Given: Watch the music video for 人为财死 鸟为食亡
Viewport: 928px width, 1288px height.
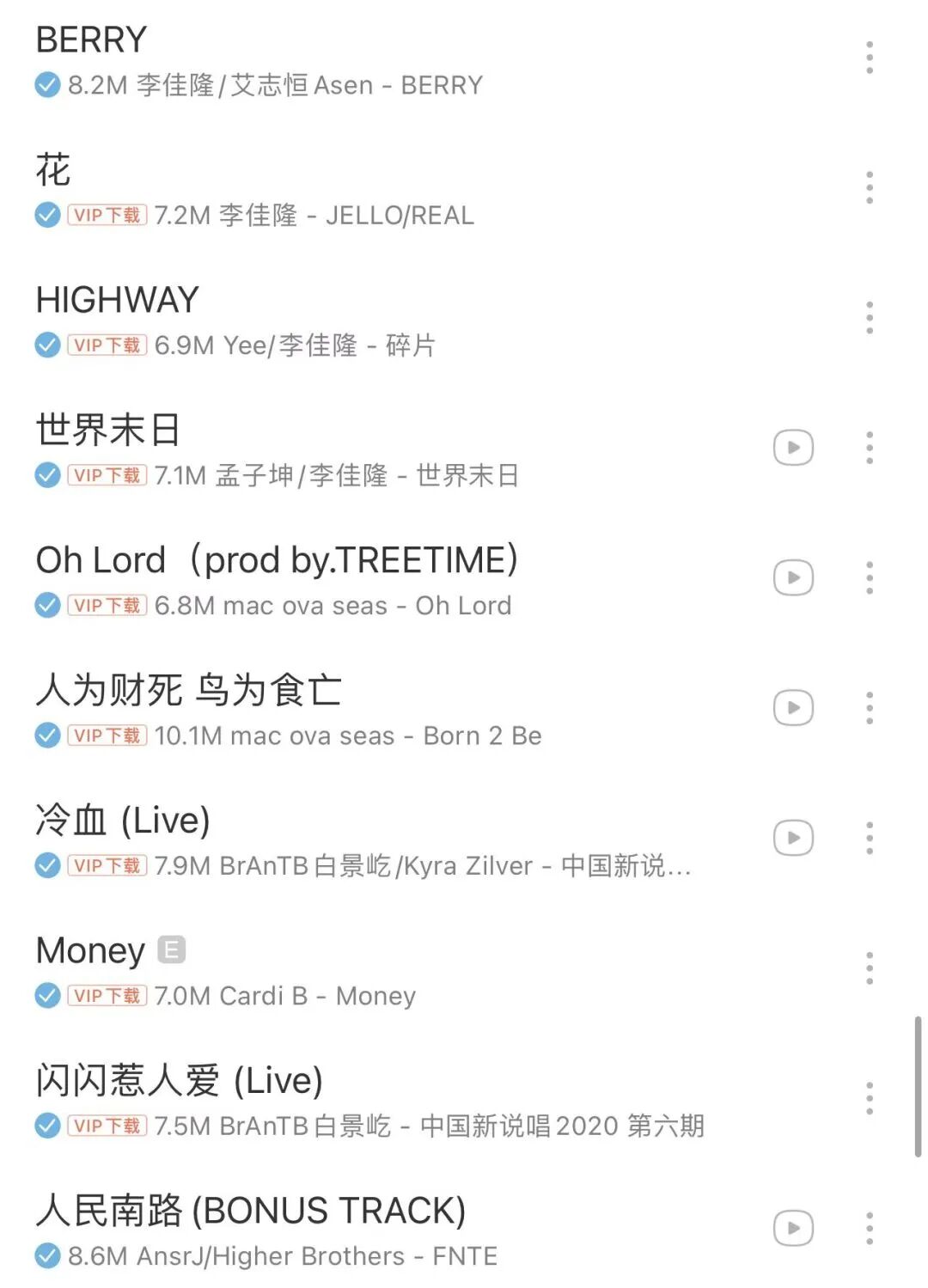Looking at the screenshot, I should [x=793, y=708].
